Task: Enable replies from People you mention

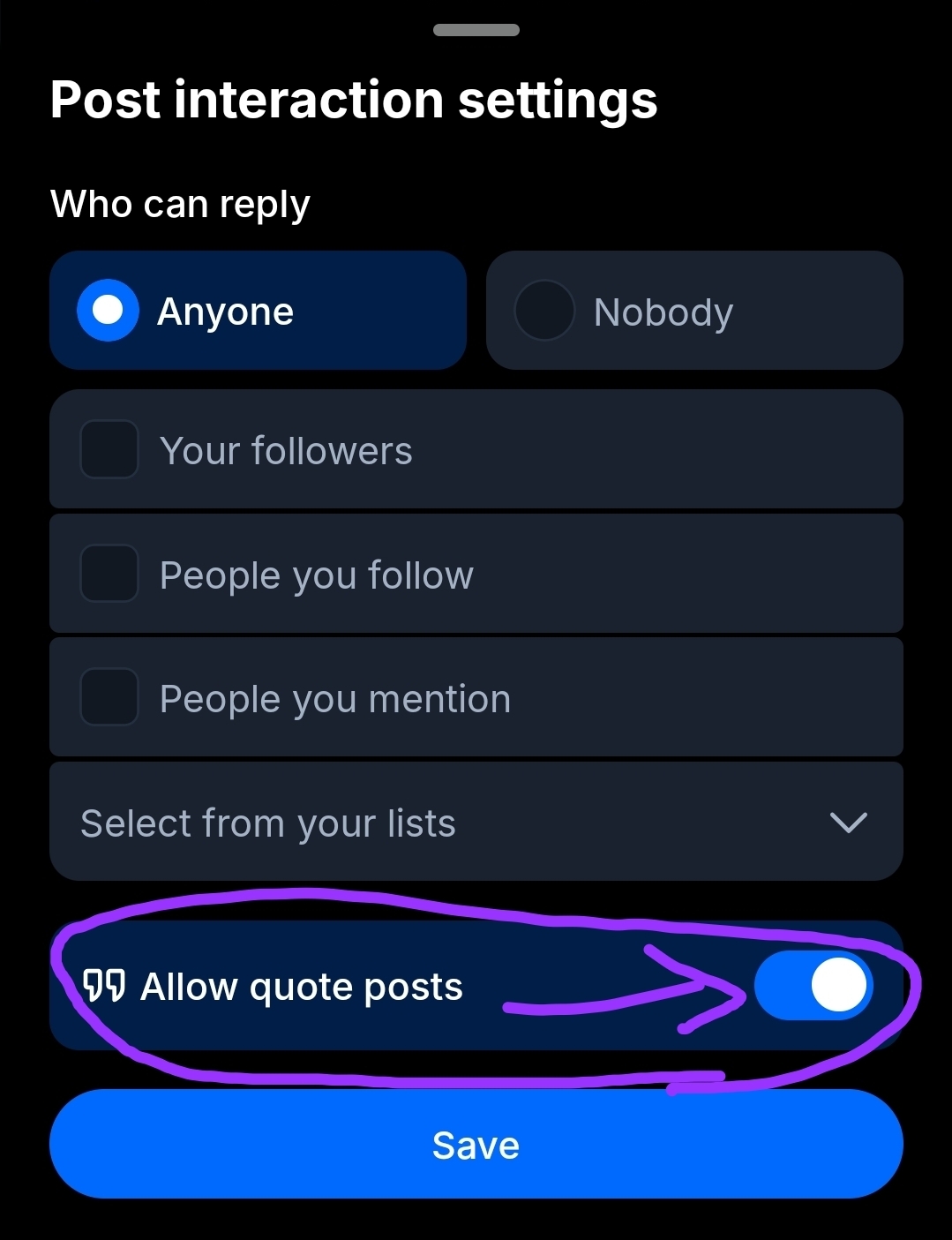Action: point(109,697)
